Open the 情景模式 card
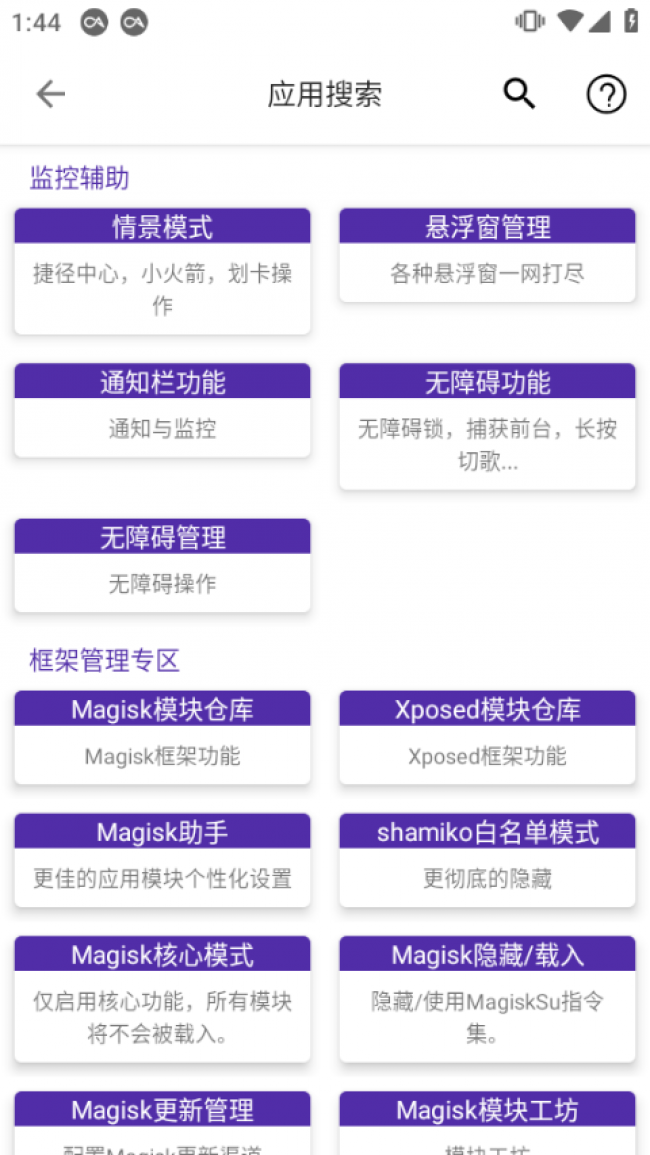 (162, 271)
